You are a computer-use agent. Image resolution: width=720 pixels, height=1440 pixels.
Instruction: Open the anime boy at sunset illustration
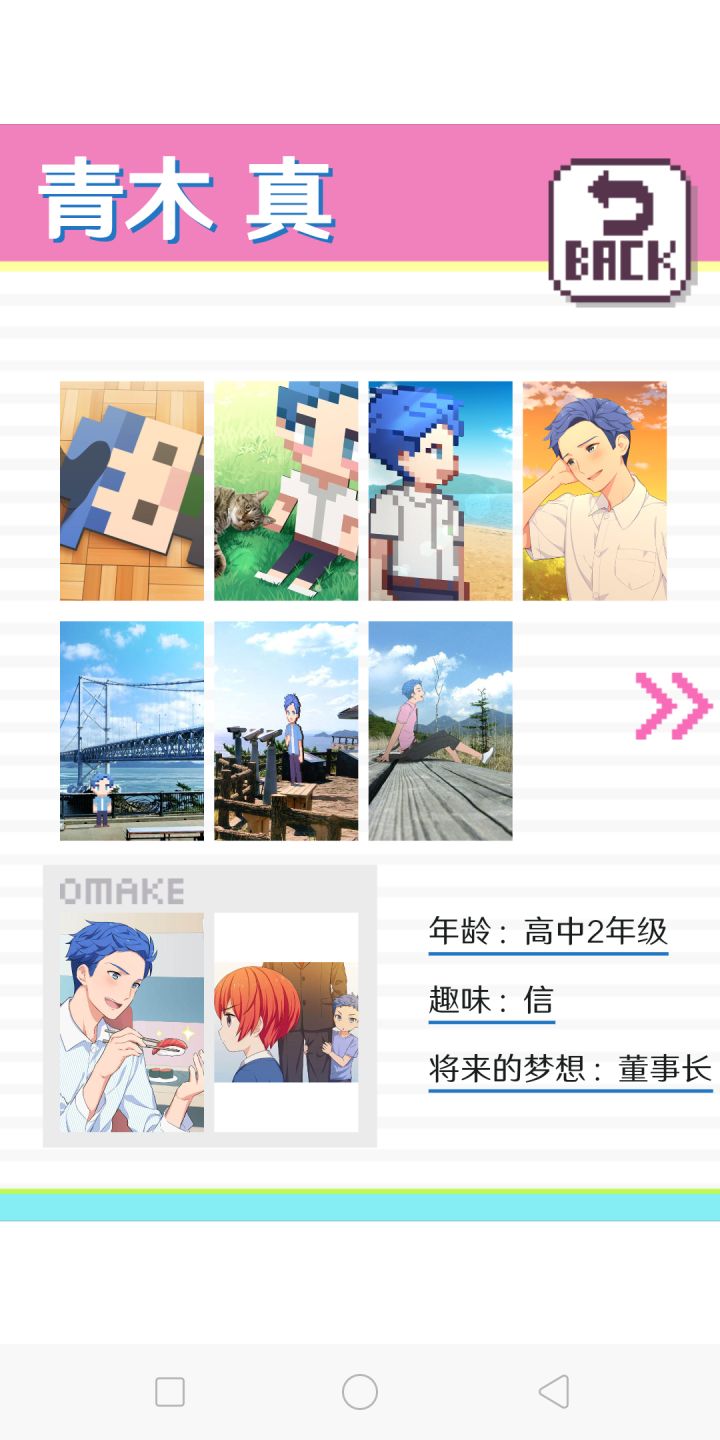tap(595, 491)
